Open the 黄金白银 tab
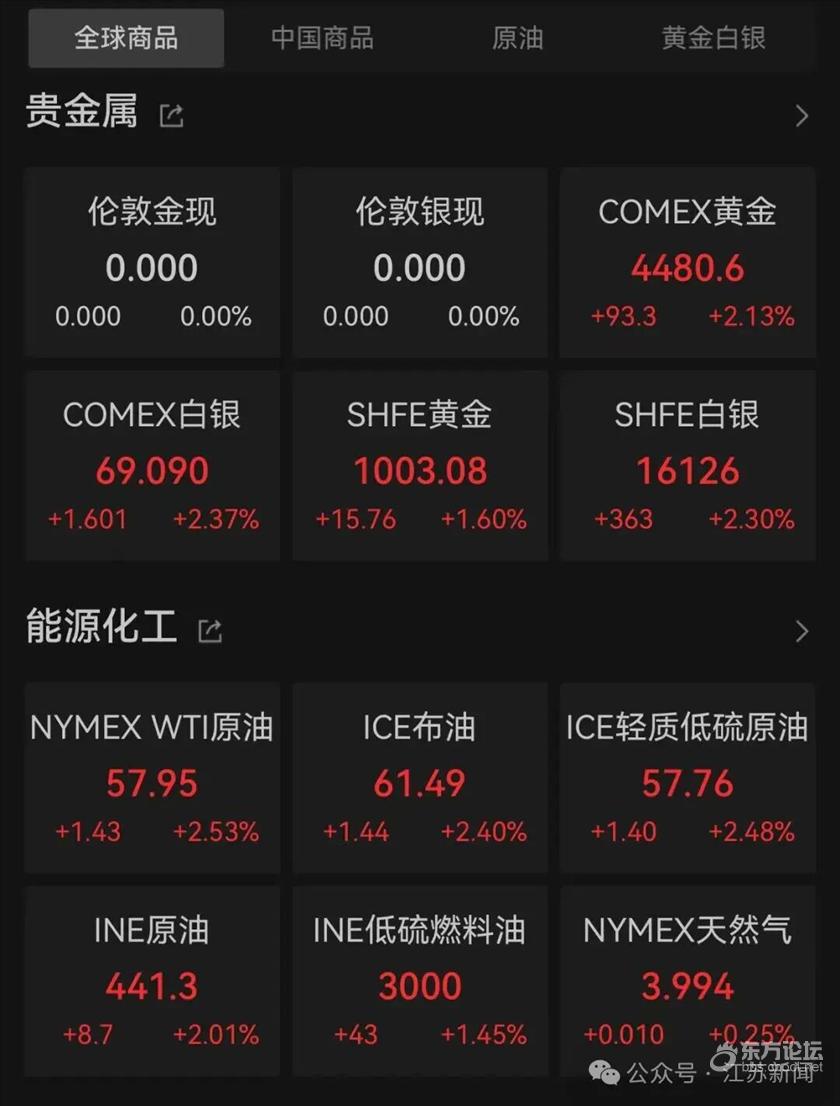 (713, 38)
